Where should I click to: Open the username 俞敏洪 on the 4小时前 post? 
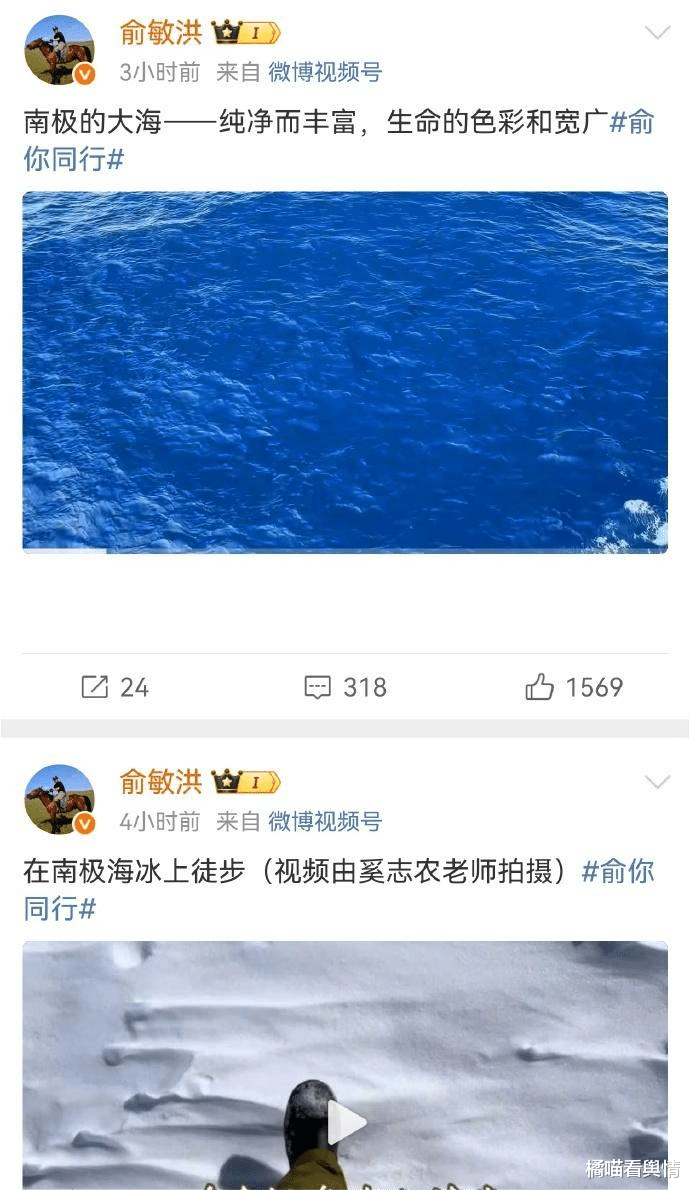tap(161, 781)
